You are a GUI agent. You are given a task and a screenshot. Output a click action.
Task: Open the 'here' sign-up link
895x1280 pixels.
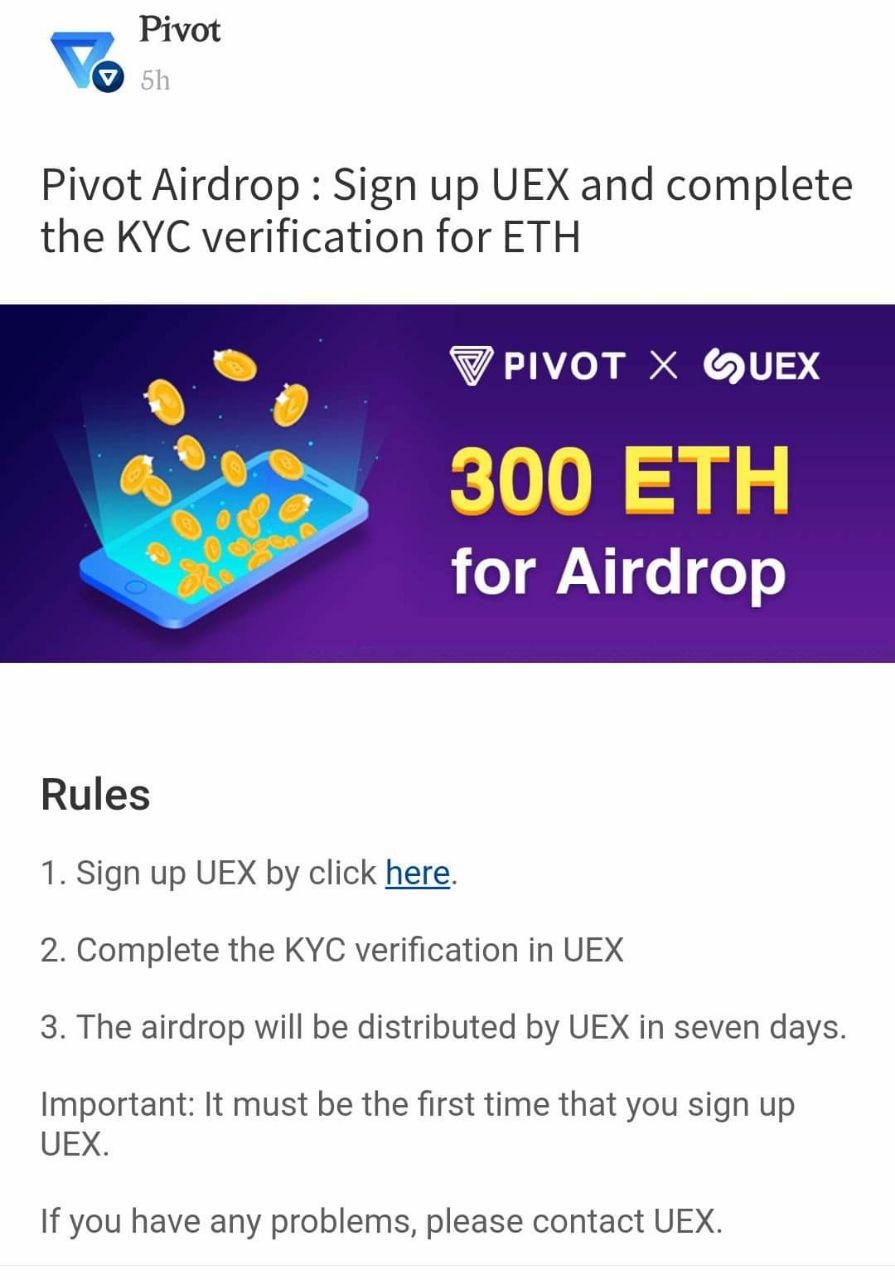(x=417, y=873)
